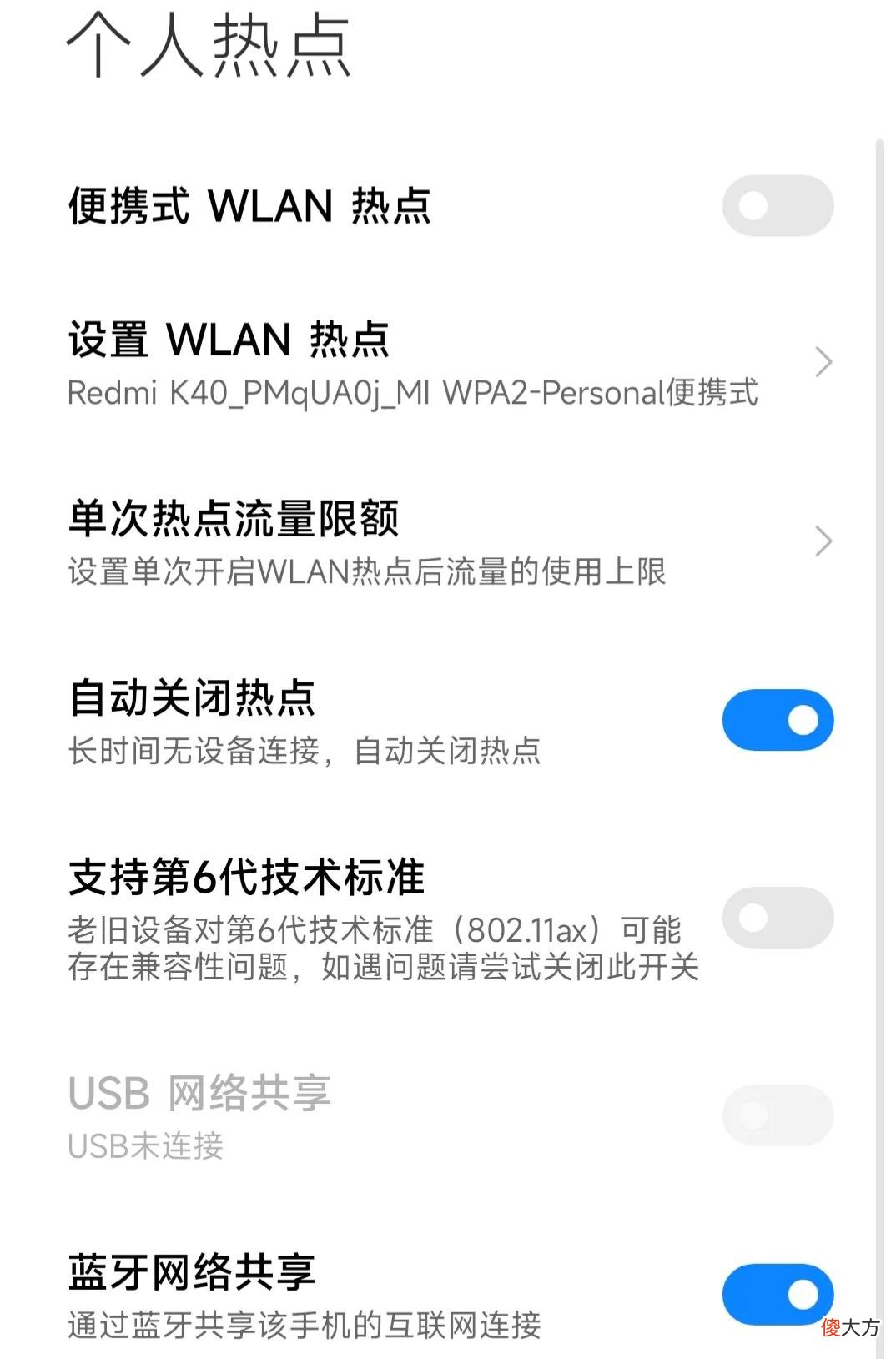Click the 长时间无设备连接 description text
The image size is (896, 1359).
pos(305,751)
